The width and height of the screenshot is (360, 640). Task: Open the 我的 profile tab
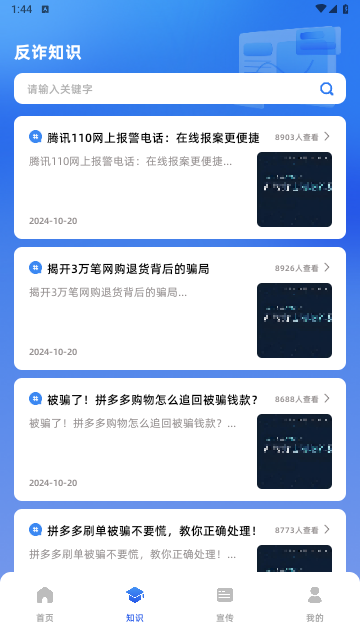pyautogui.click(x=315, y=604)
